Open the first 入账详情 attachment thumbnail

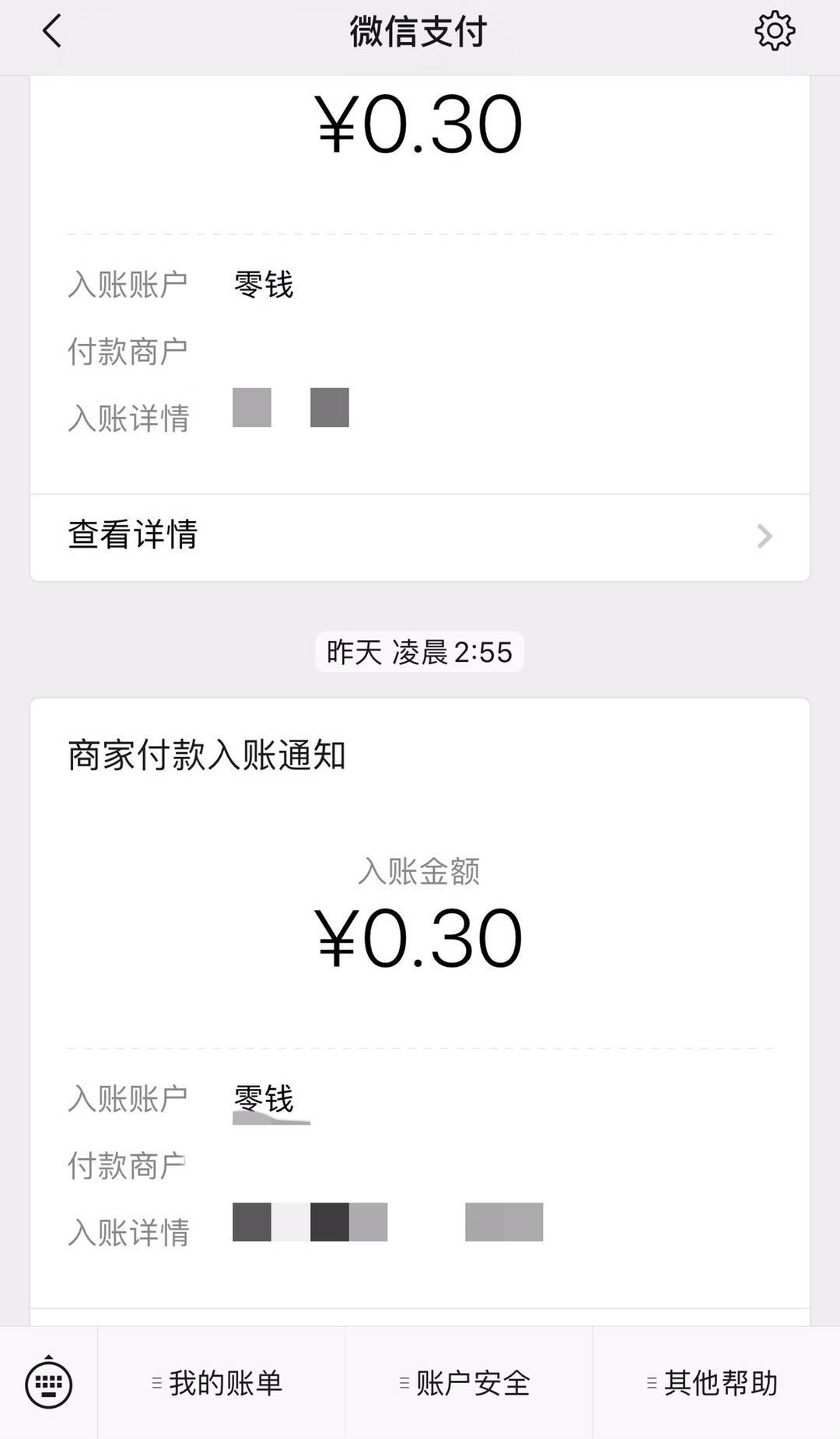click(253, 408)
